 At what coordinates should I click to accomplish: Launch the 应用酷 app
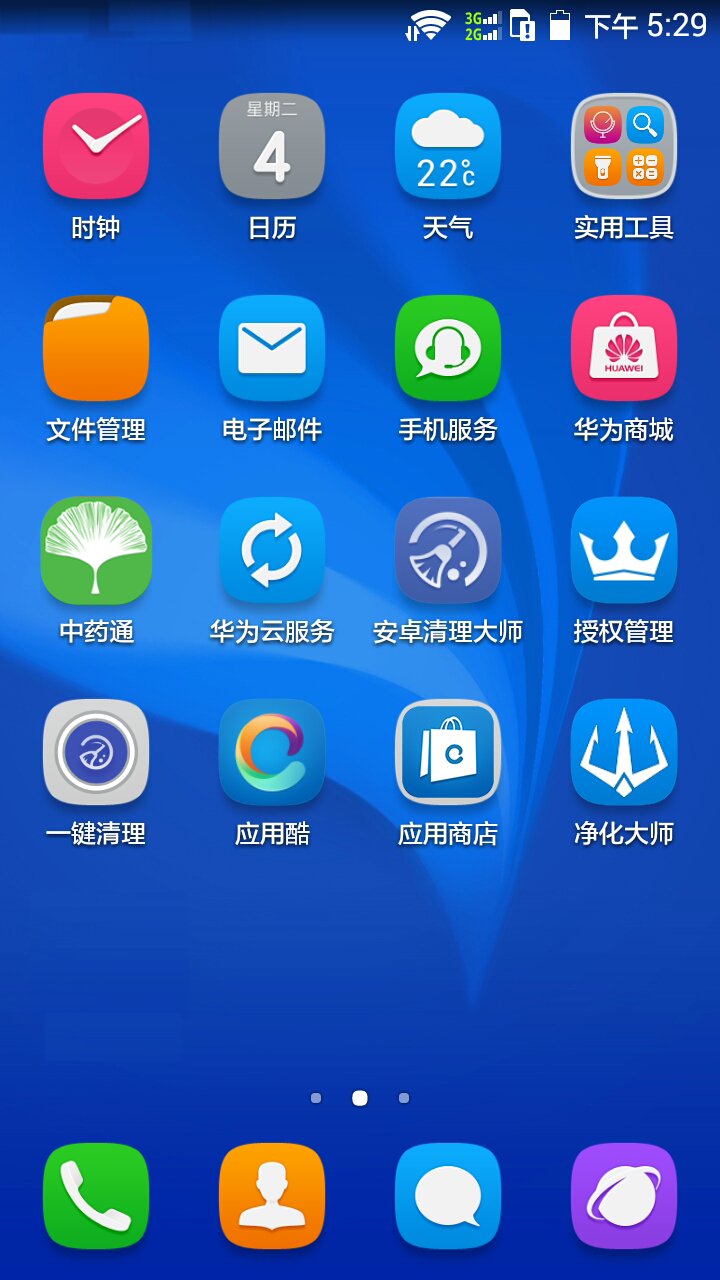click(272, 752)
